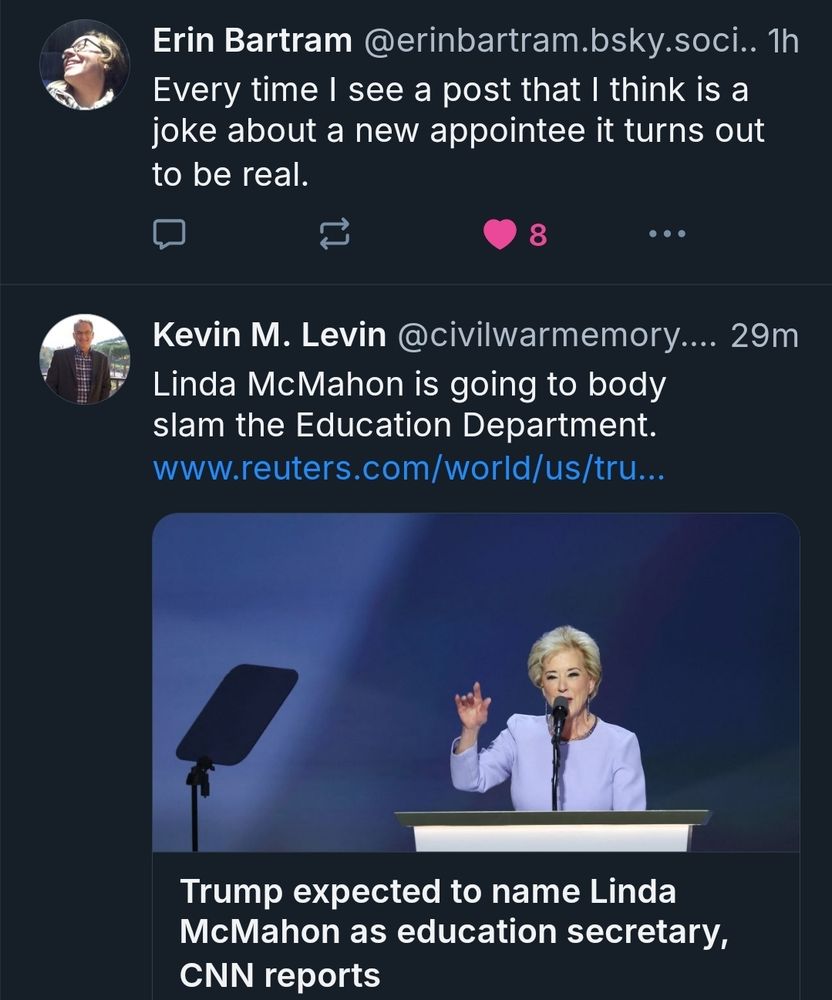832x1000 pixels.
Task: Open more options on Erin Bartram's post
Action: tap(667, 234)
